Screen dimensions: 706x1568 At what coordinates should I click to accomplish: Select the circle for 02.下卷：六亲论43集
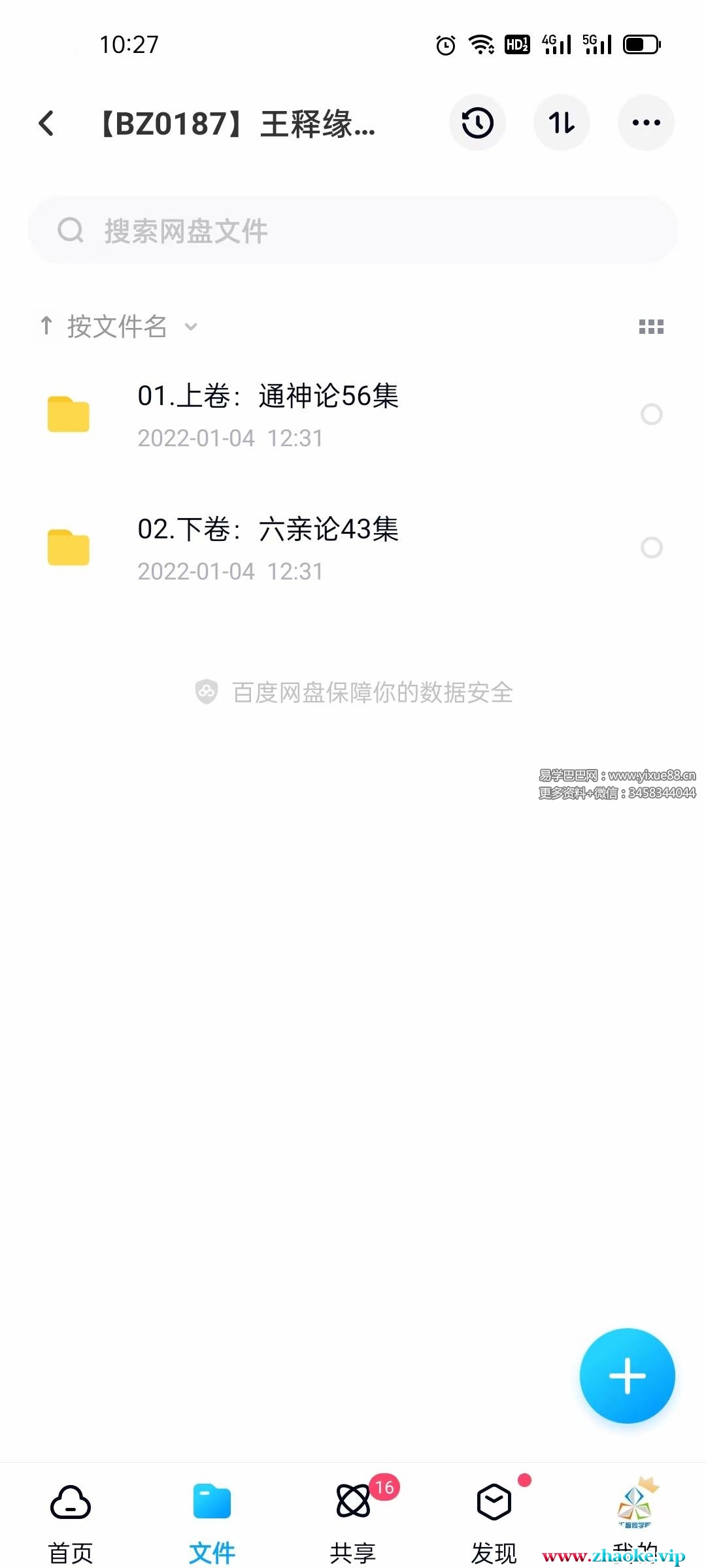click(x=651, y=547)
